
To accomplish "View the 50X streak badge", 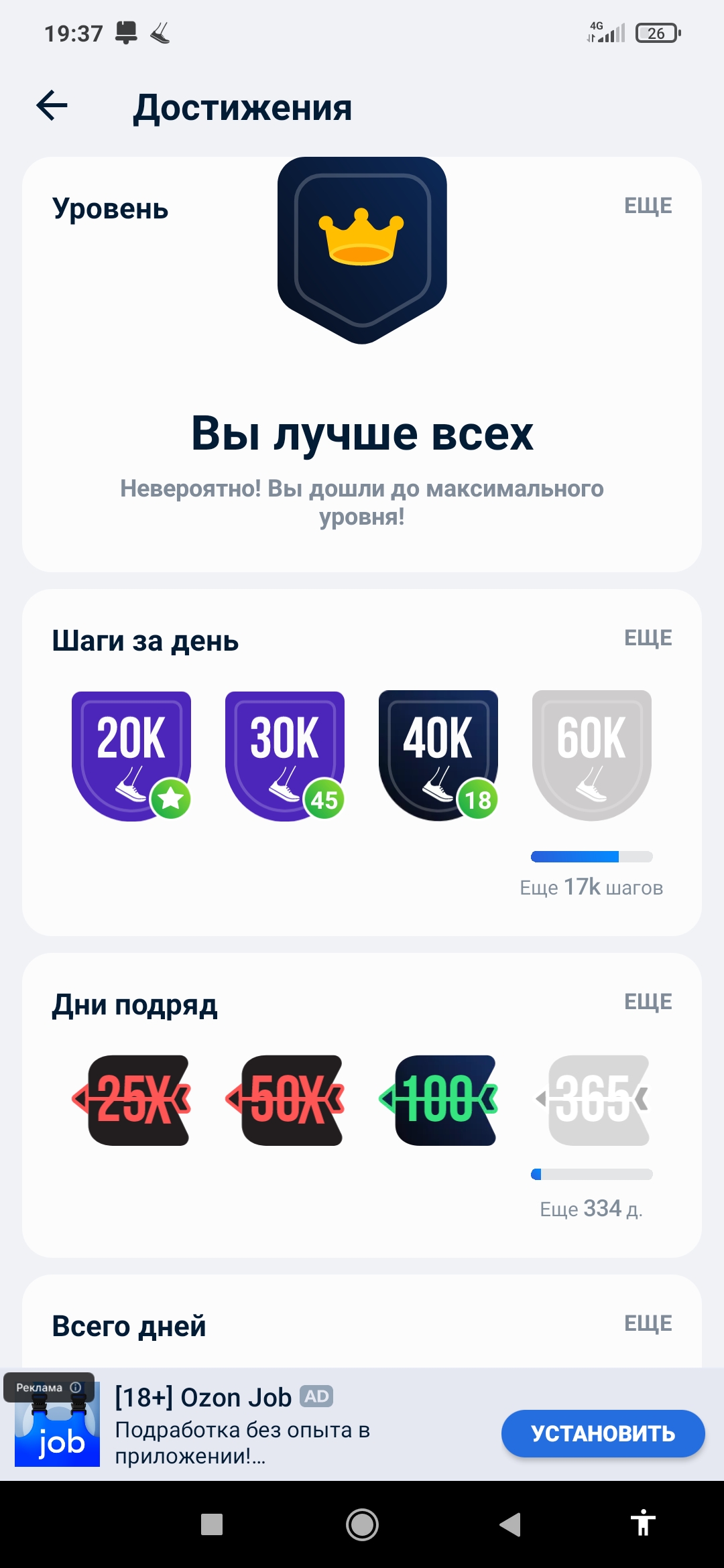I will click(x=286, y=1100).
